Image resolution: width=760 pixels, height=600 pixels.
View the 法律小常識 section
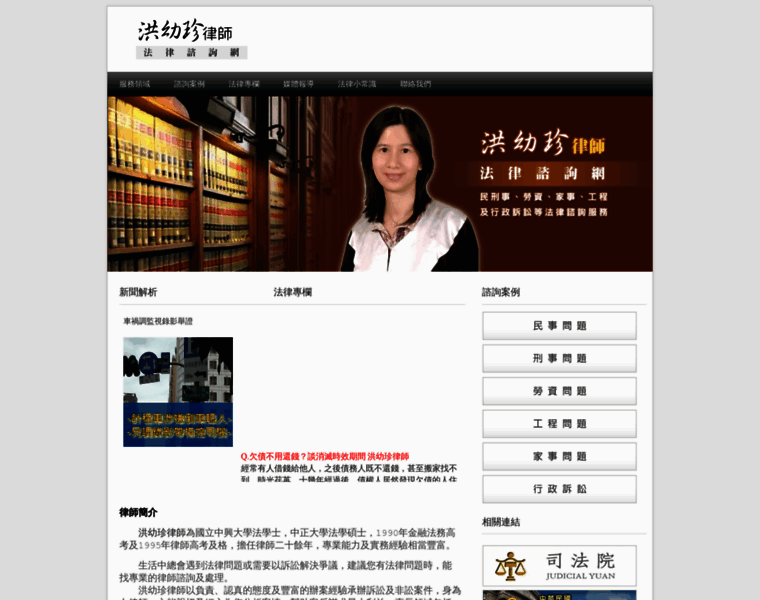(356, 84)
